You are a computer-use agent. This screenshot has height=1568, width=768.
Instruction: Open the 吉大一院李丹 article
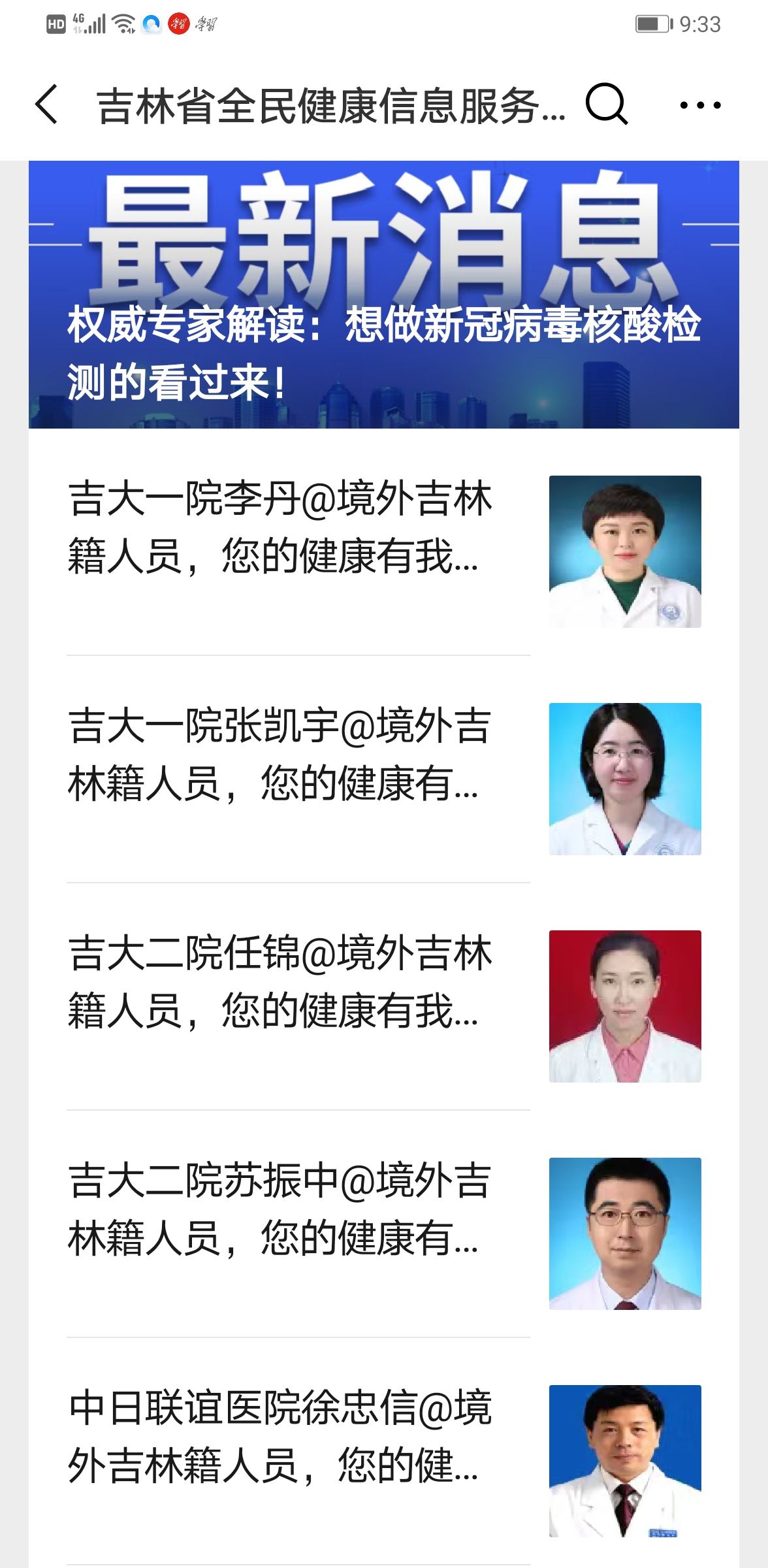pyautogui.click(x=281, y=527)
